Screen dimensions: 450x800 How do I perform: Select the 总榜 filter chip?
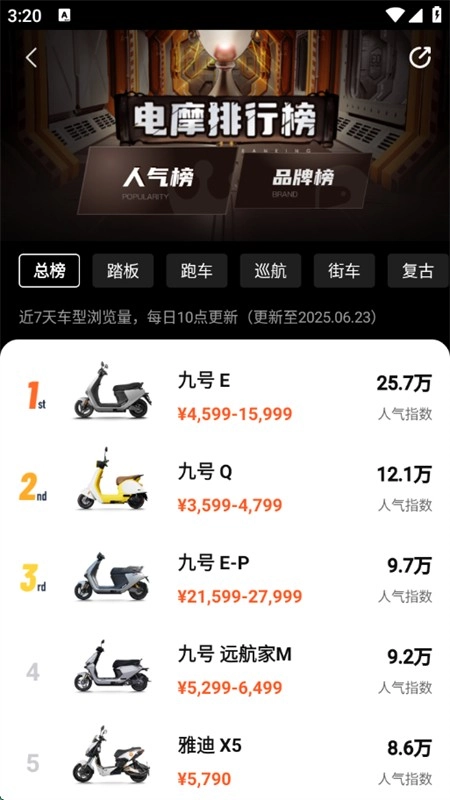point(49,271)
